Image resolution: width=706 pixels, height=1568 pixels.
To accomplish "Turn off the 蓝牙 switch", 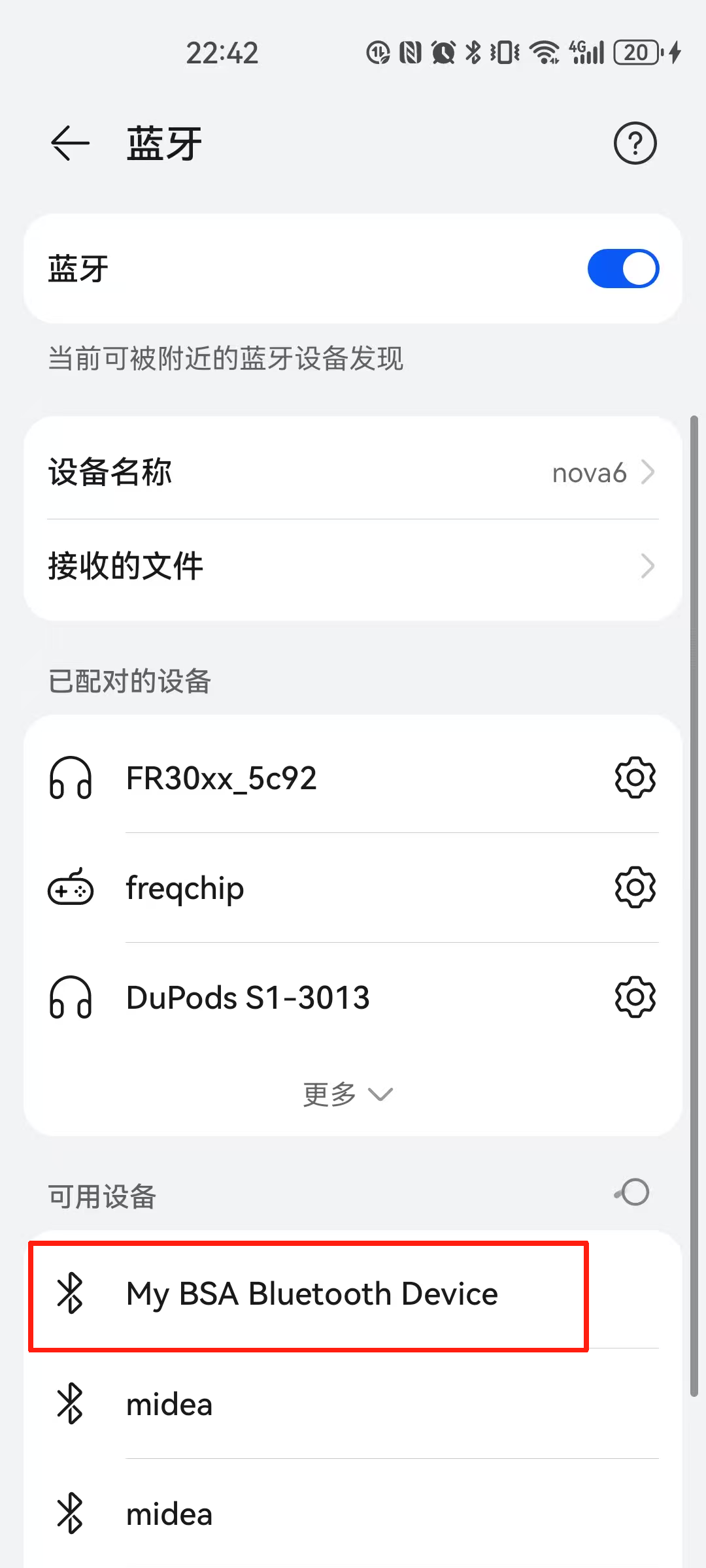I will click(623, 269).
